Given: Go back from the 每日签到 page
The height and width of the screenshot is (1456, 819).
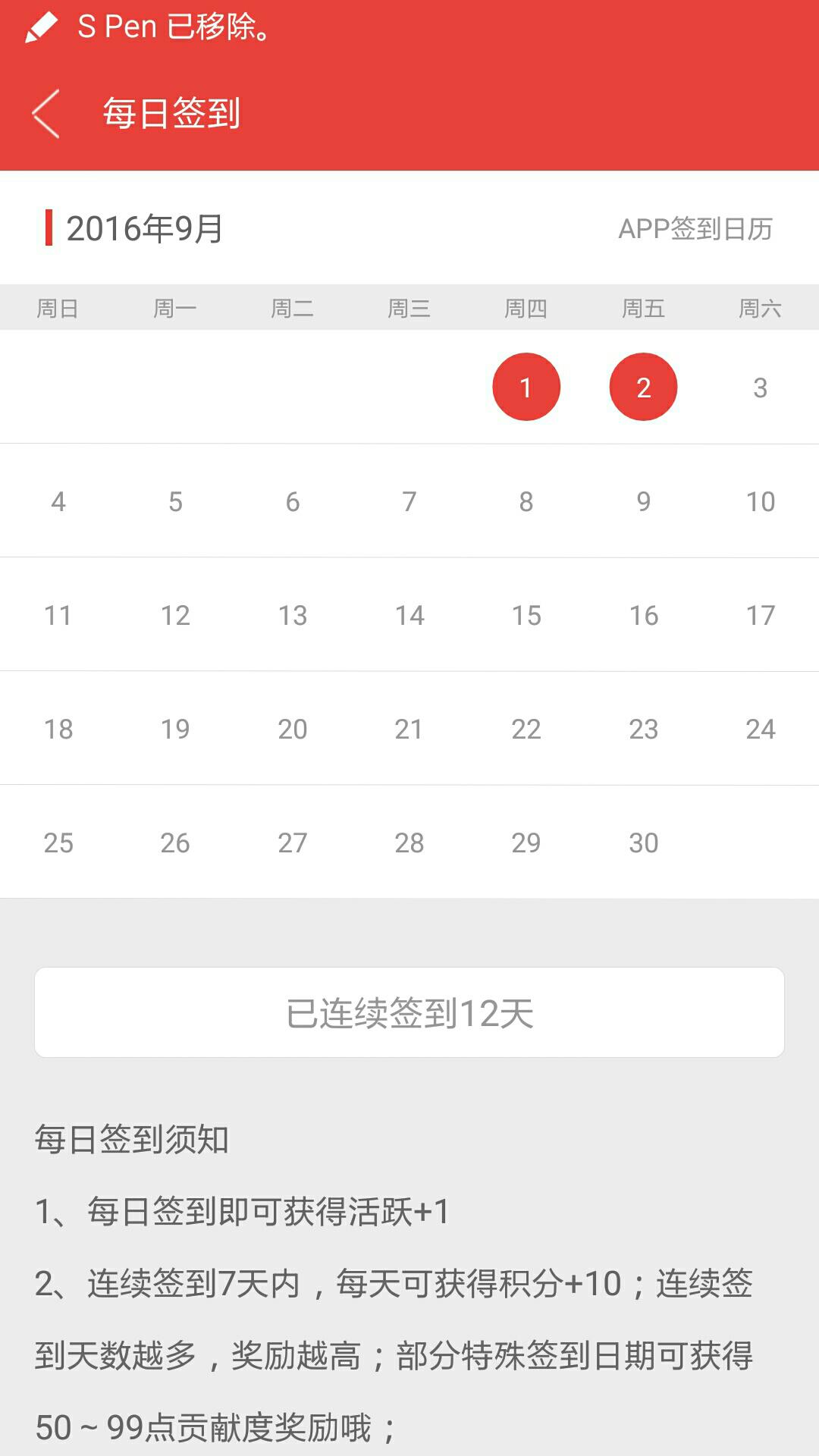Looking at the screenshot, I should tap(46, 114).
